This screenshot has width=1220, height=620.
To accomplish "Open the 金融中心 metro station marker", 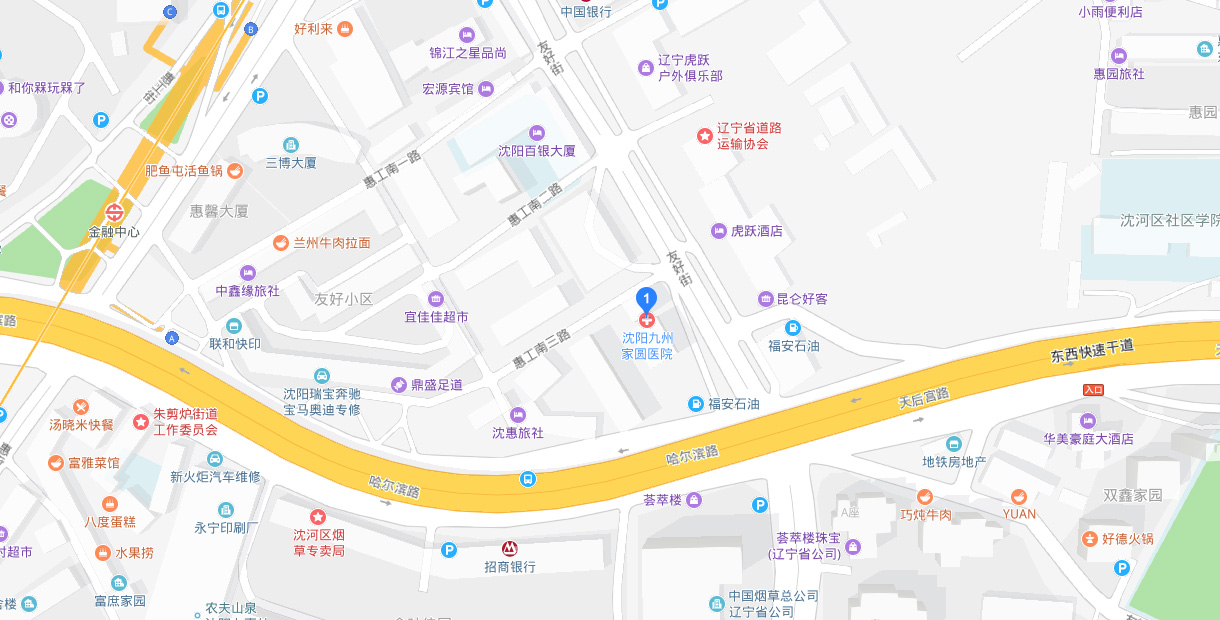I will 116,212.
